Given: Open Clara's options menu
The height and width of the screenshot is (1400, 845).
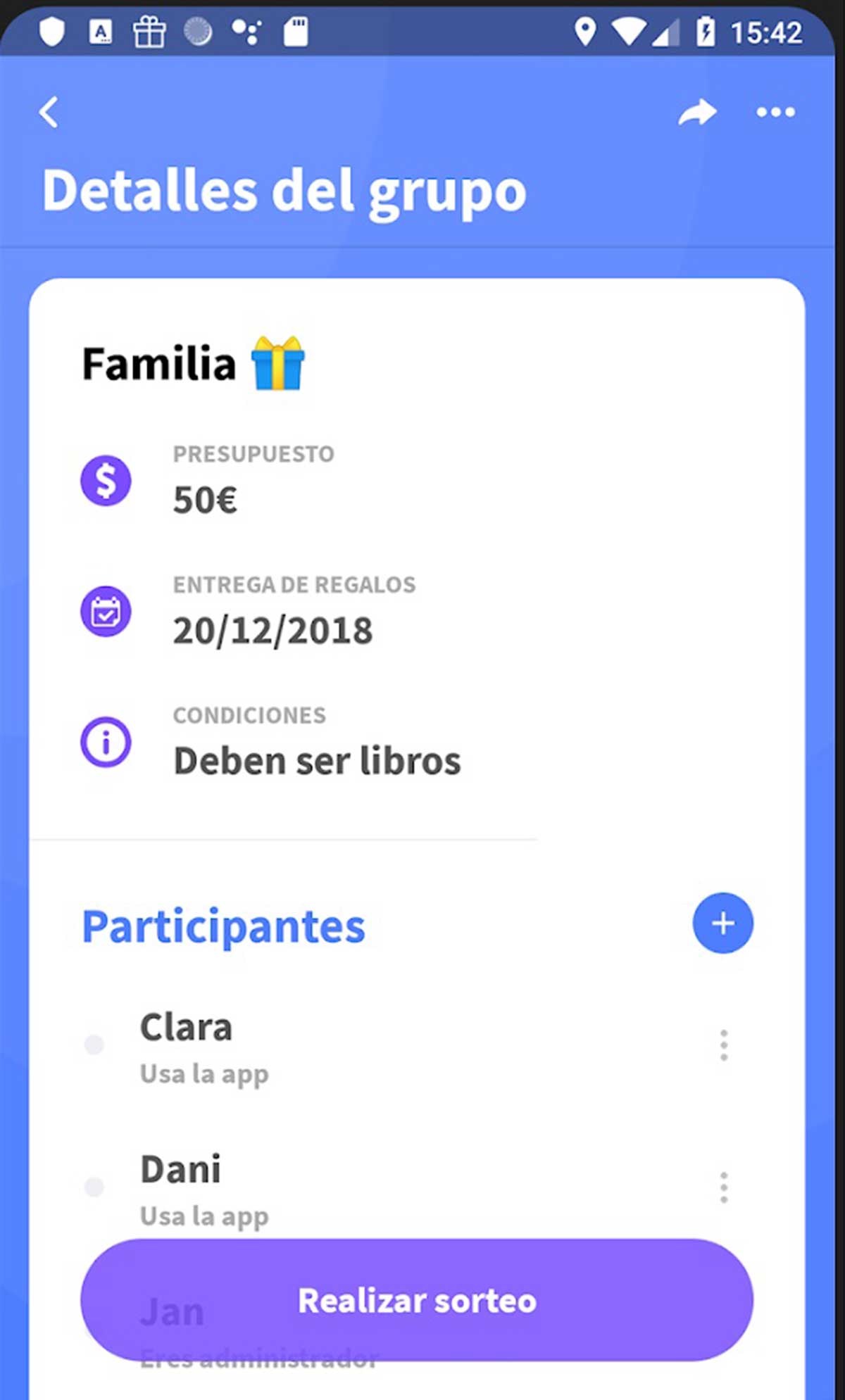Looking at the screenshot, I should click(723, 1046).
